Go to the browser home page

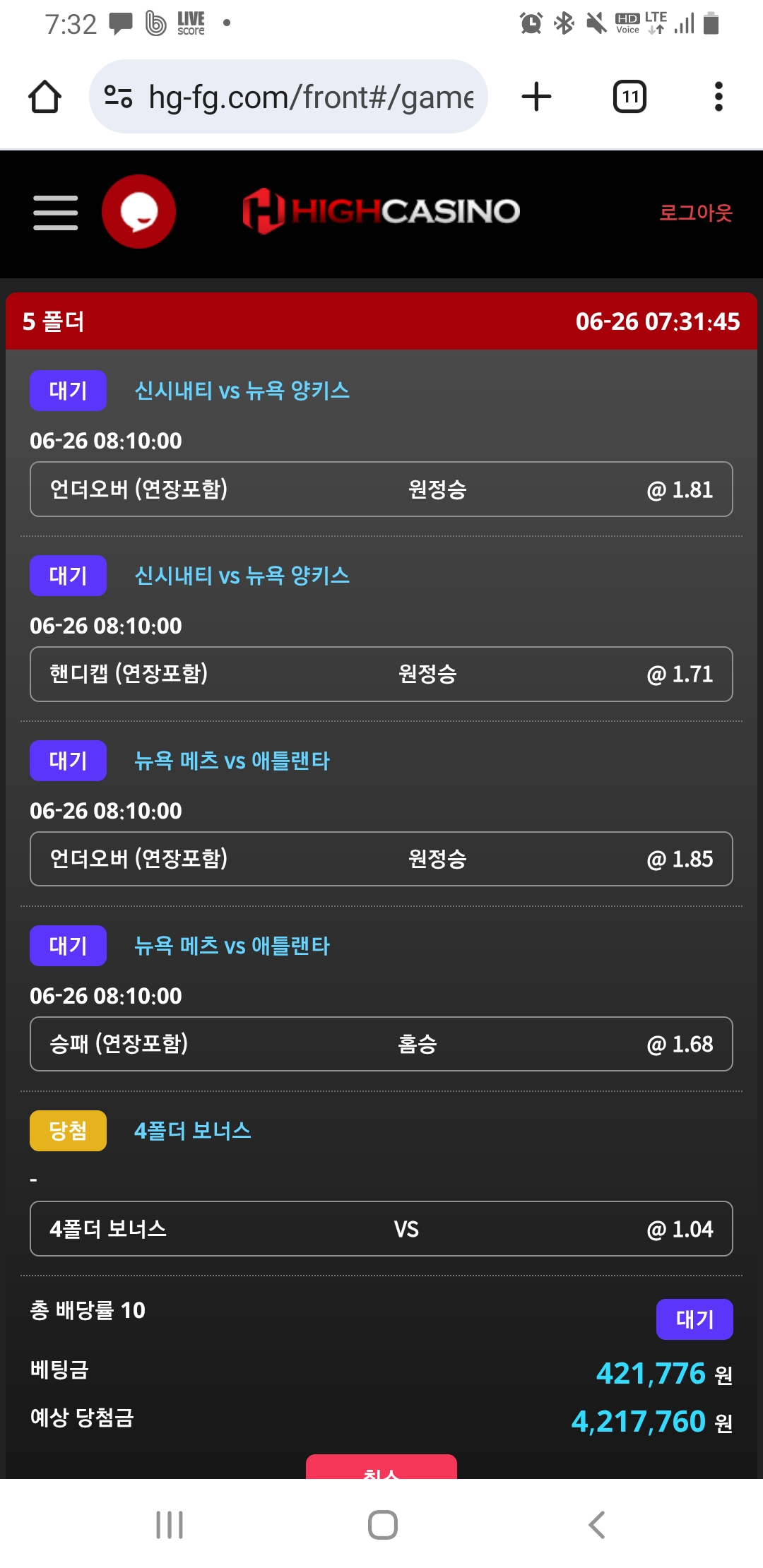coord(45,97)
